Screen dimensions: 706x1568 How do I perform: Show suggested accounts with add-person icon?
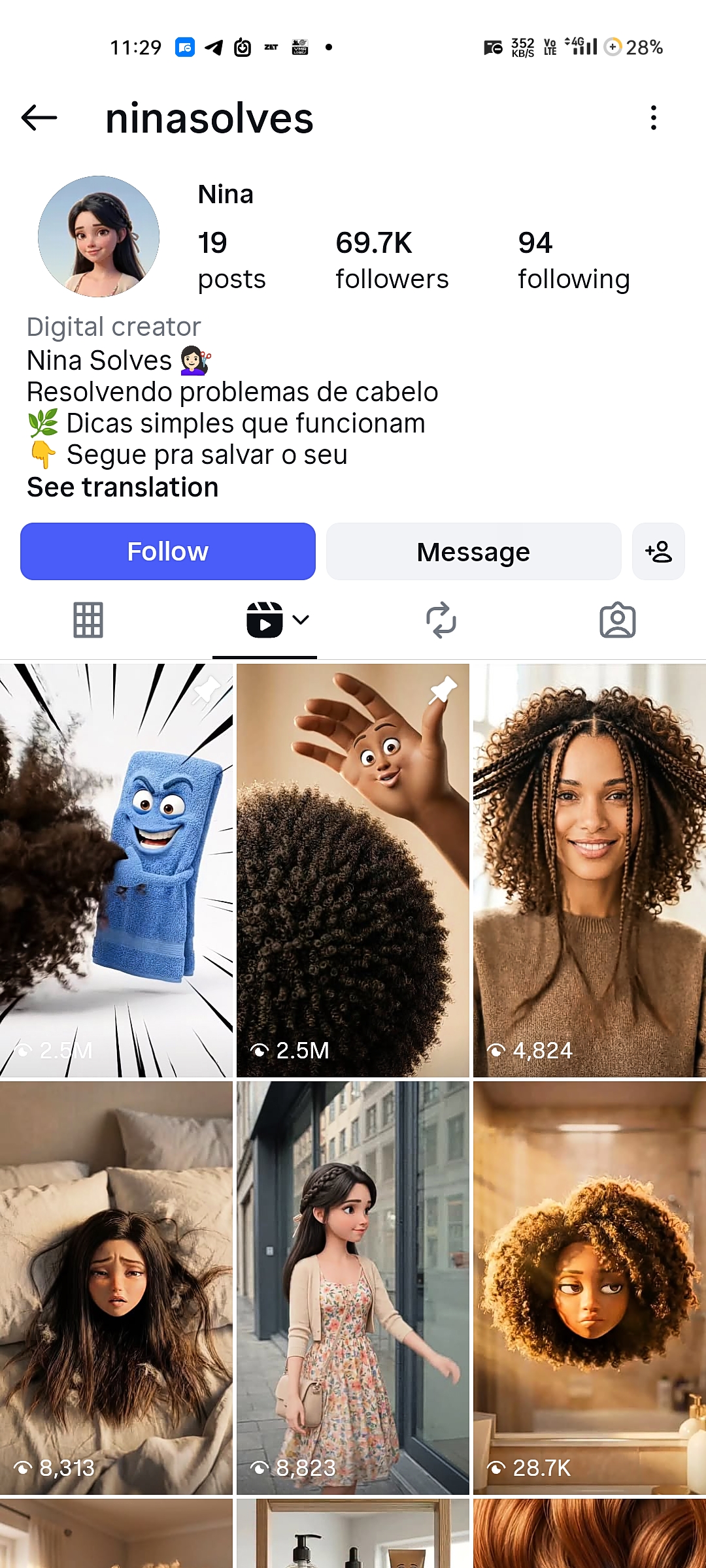click(658, 551)
